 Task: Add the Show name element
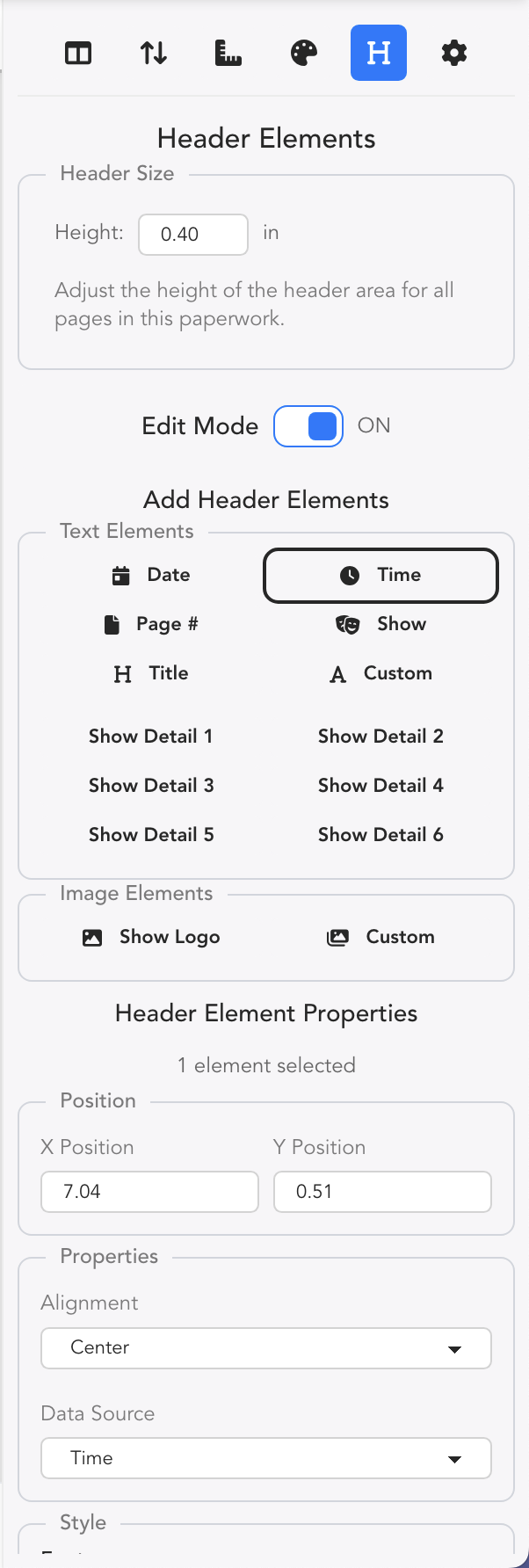[x=380, y=625]
